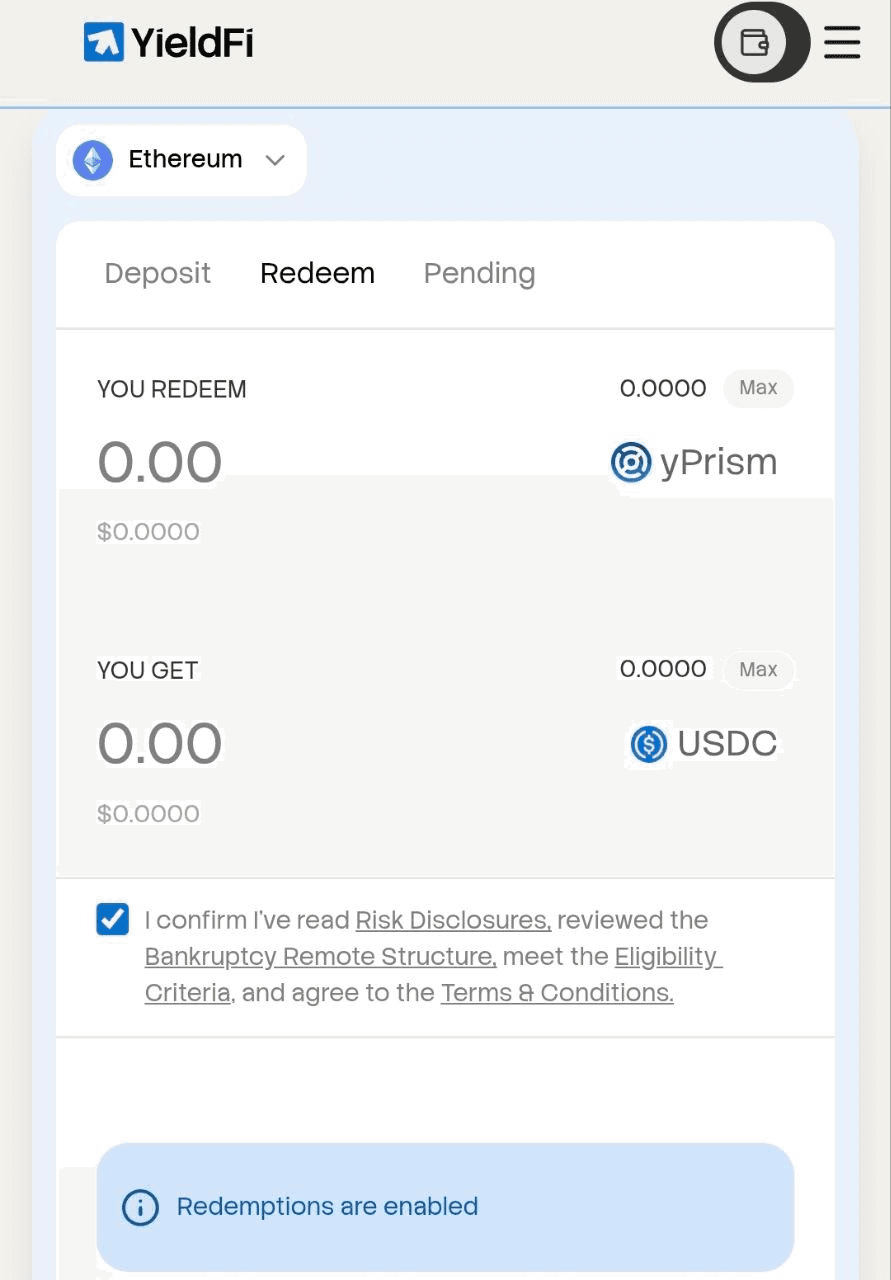
Task: Click the YieldFi logo
Action: coord(167,42)
